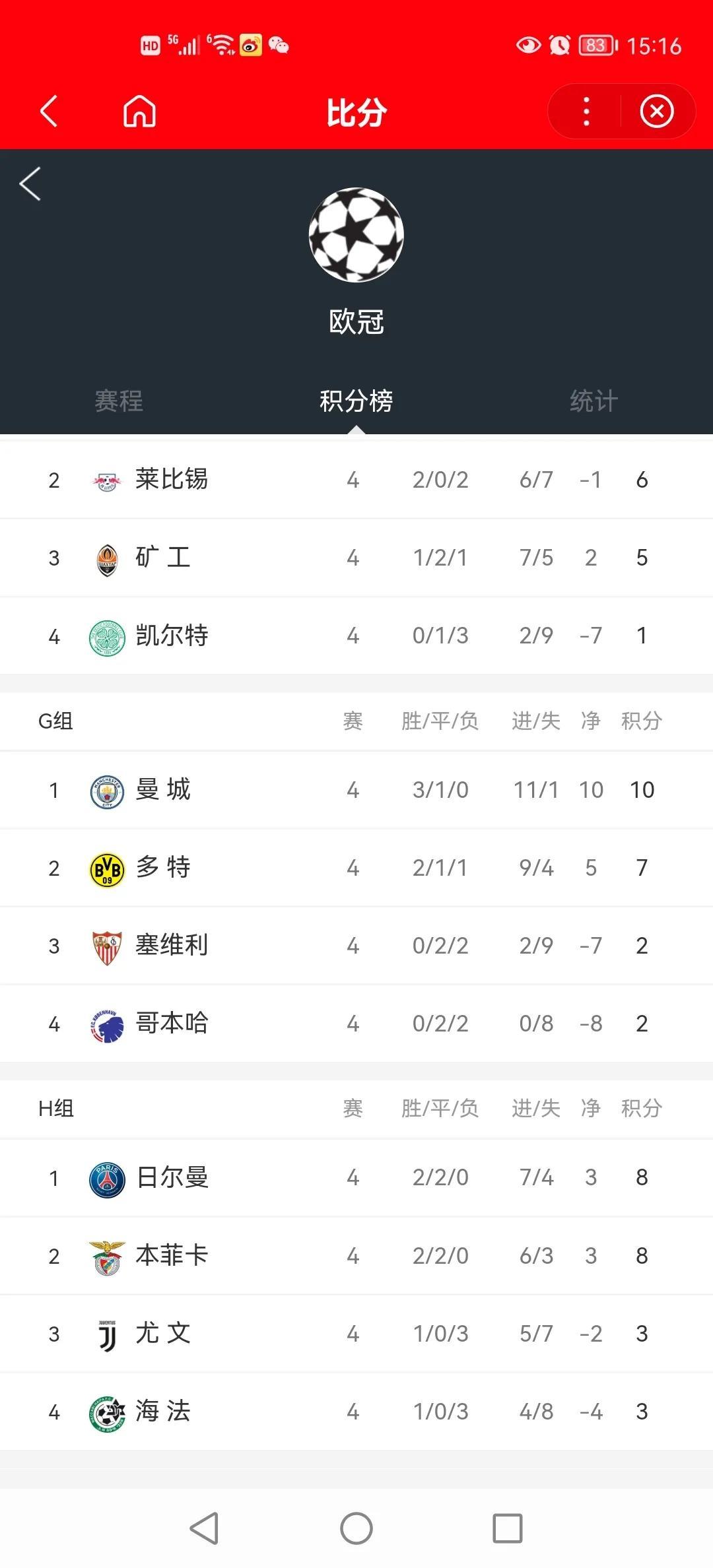713x1568 pixels.
Task: Tap the back arrow above the 欧冠 logo
Action: pos(30,183)
